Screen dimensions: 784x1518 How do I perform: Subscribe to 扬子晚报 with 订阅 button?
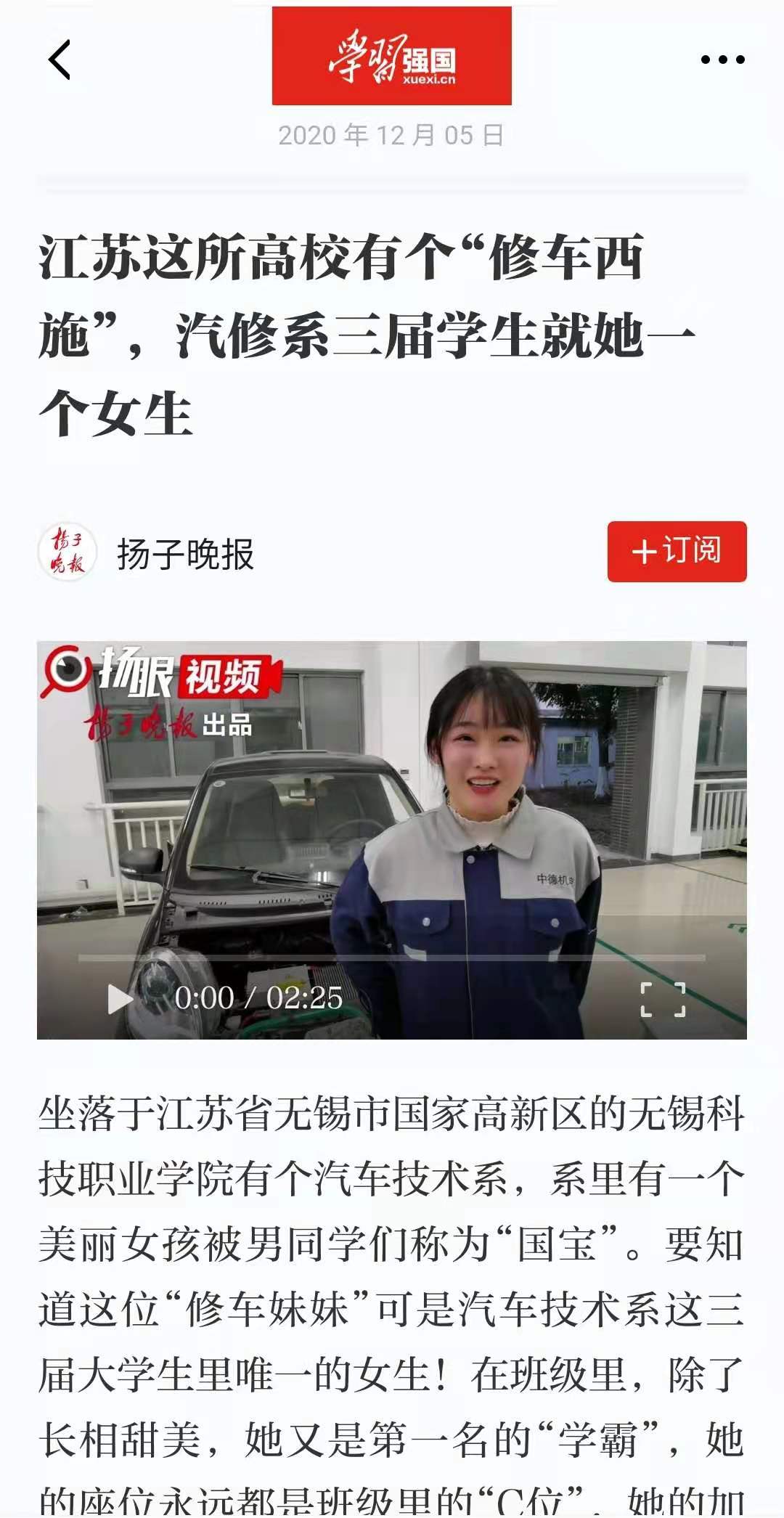(677, 551)
